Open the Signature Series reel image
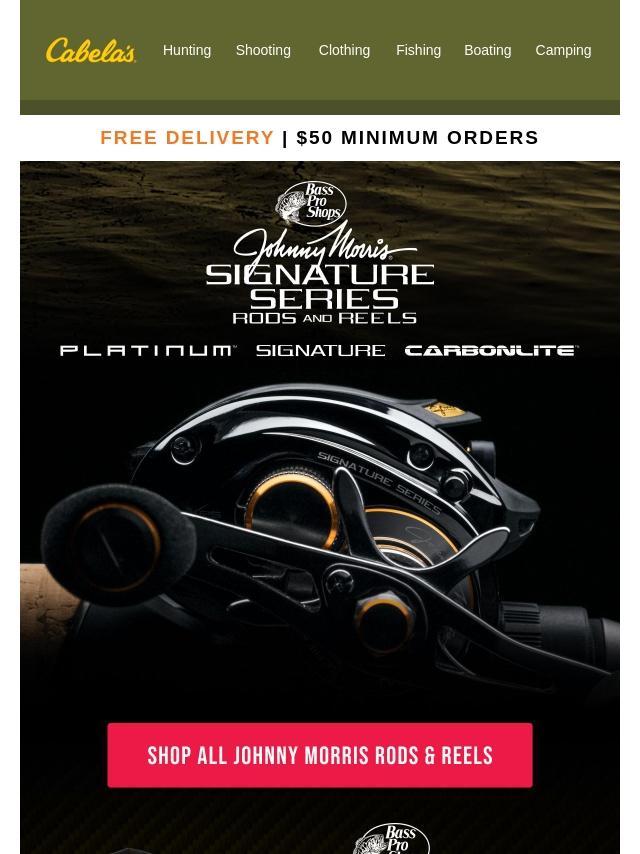This screenshot has height=854, width=640. coord(320,520)
